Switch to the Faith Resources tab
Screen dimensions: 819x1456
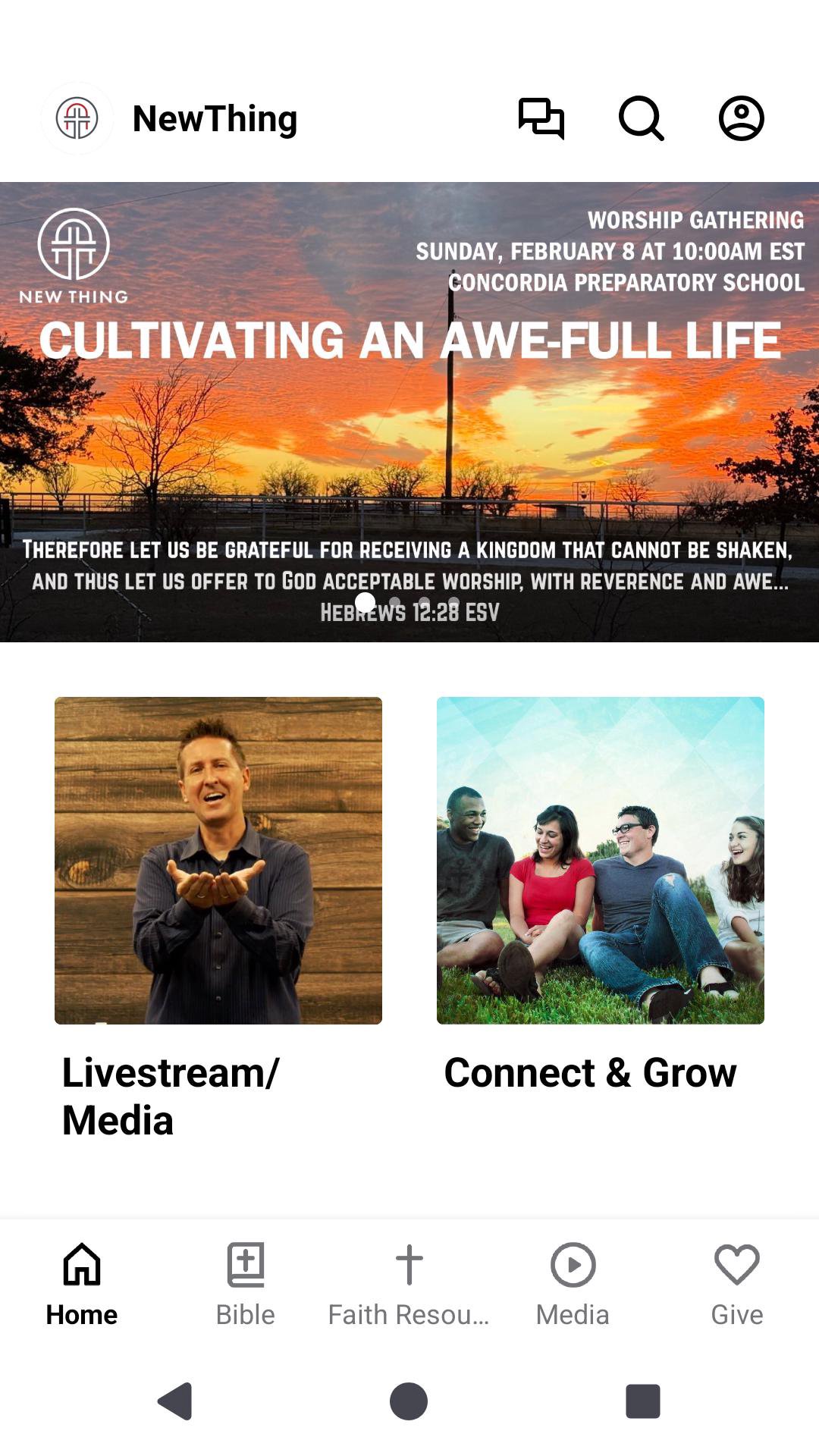click(x=409, y=1284)
